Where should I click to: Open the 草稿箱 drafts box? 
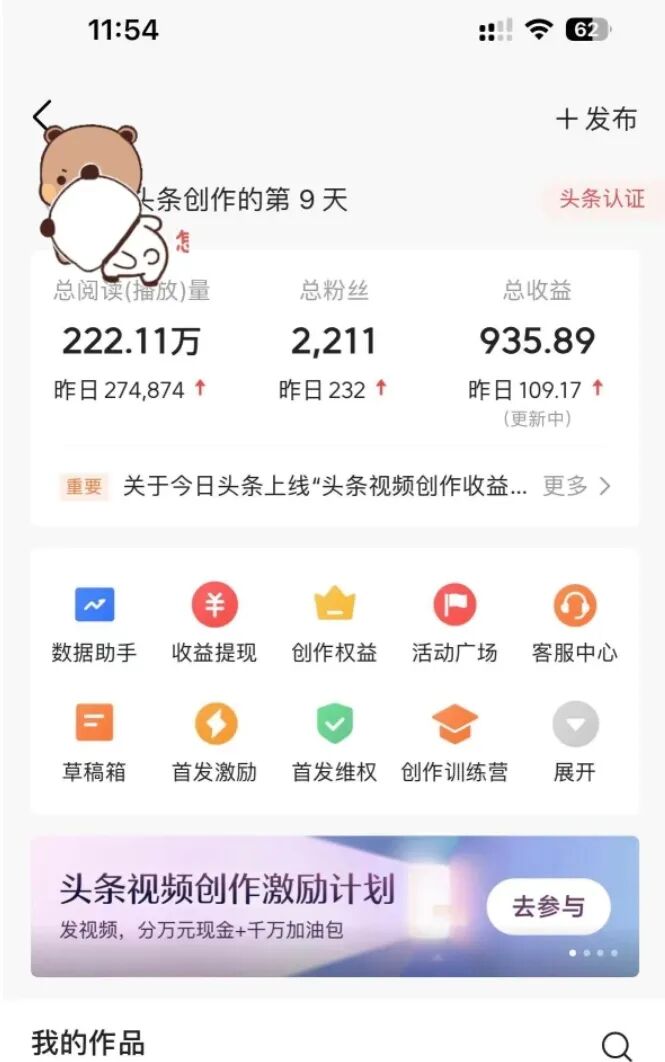coord(94,742)
